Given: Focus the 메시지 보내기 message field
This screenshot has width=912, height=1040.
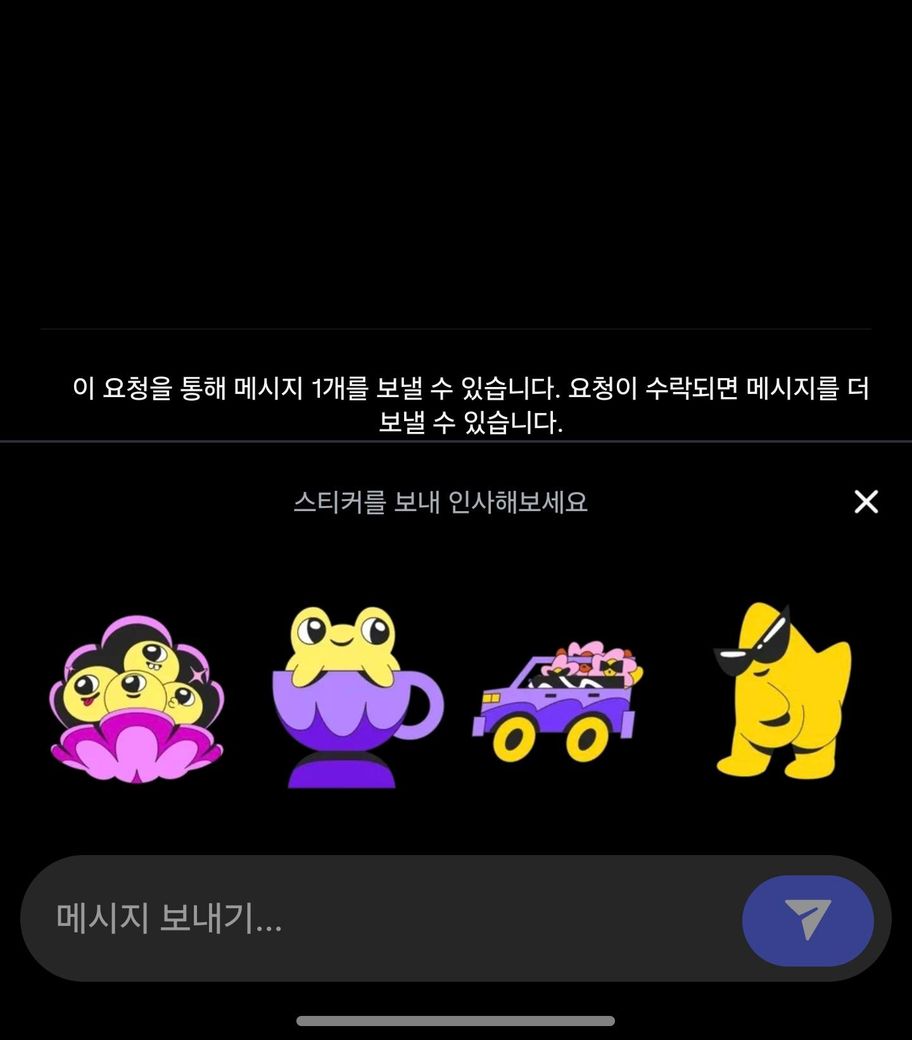Looking at the screenshot, I should point(380,919).
